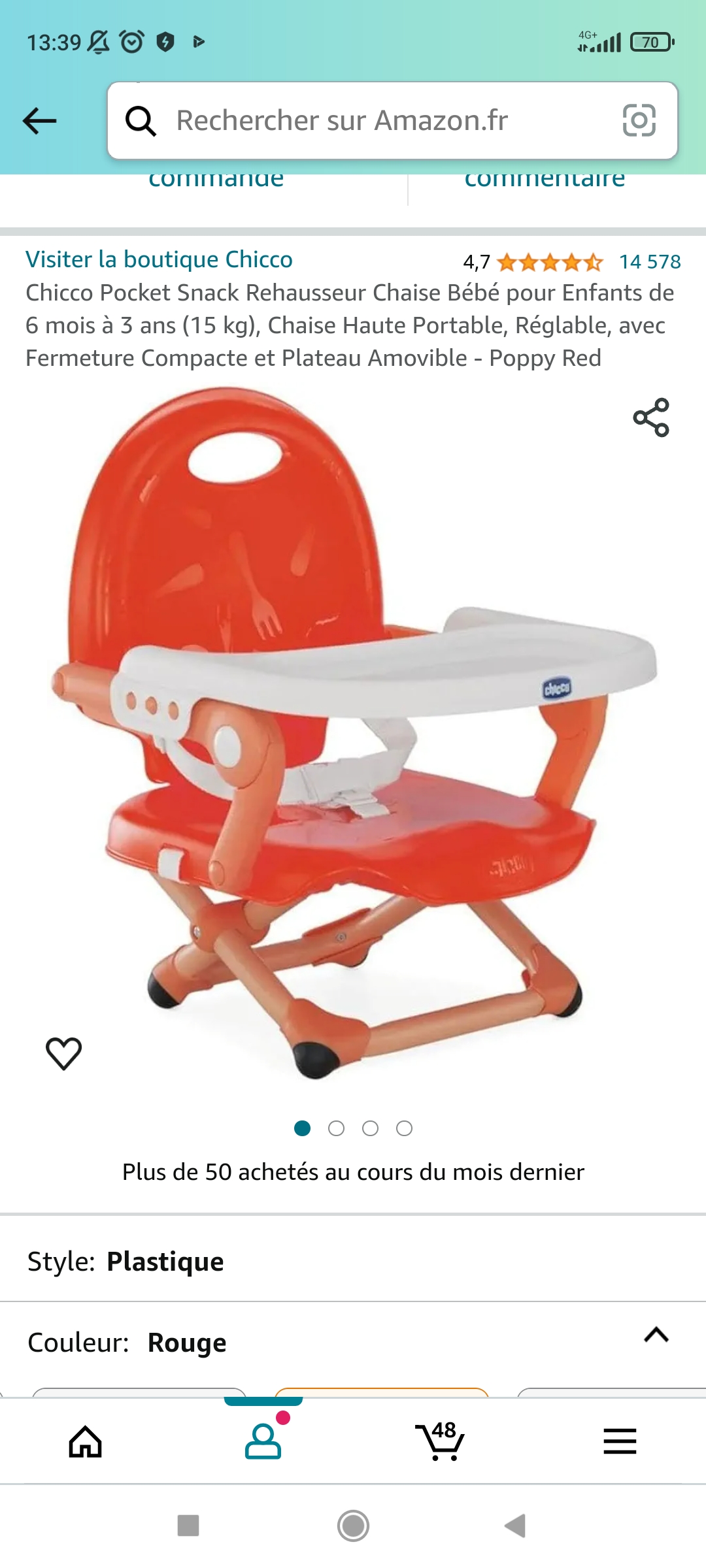
Task: Open the Amazon.fr search field
Action: coord(392,121)
